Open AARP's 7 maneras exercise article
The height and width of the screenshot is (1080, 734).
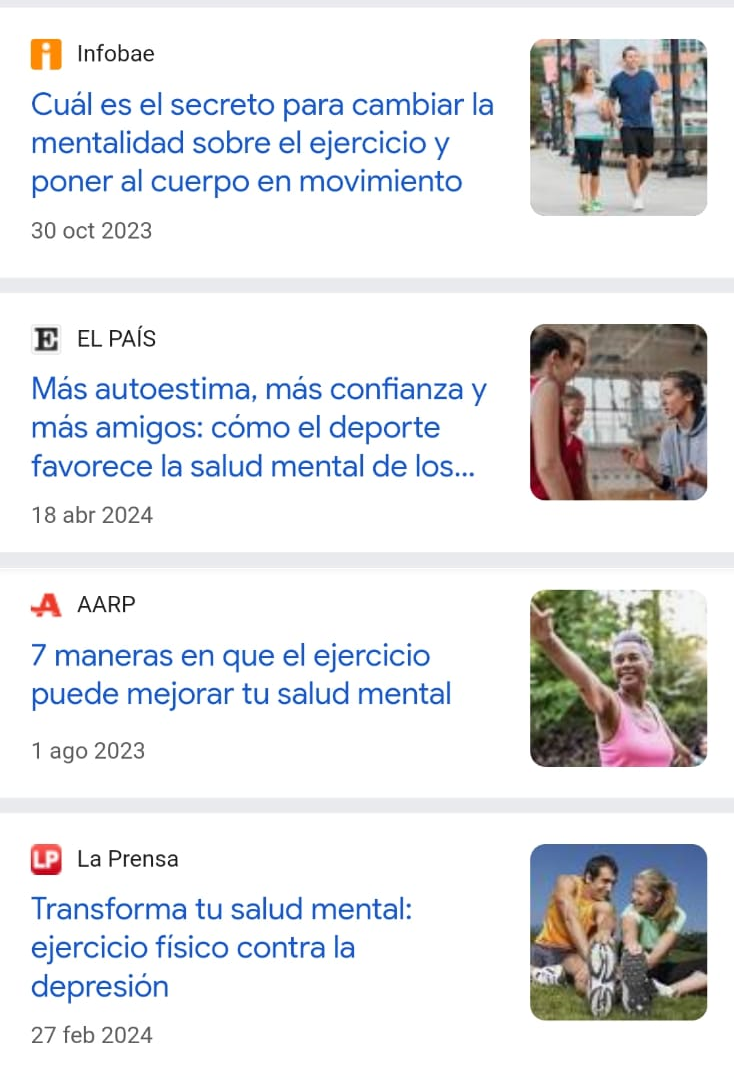(241, 674)
